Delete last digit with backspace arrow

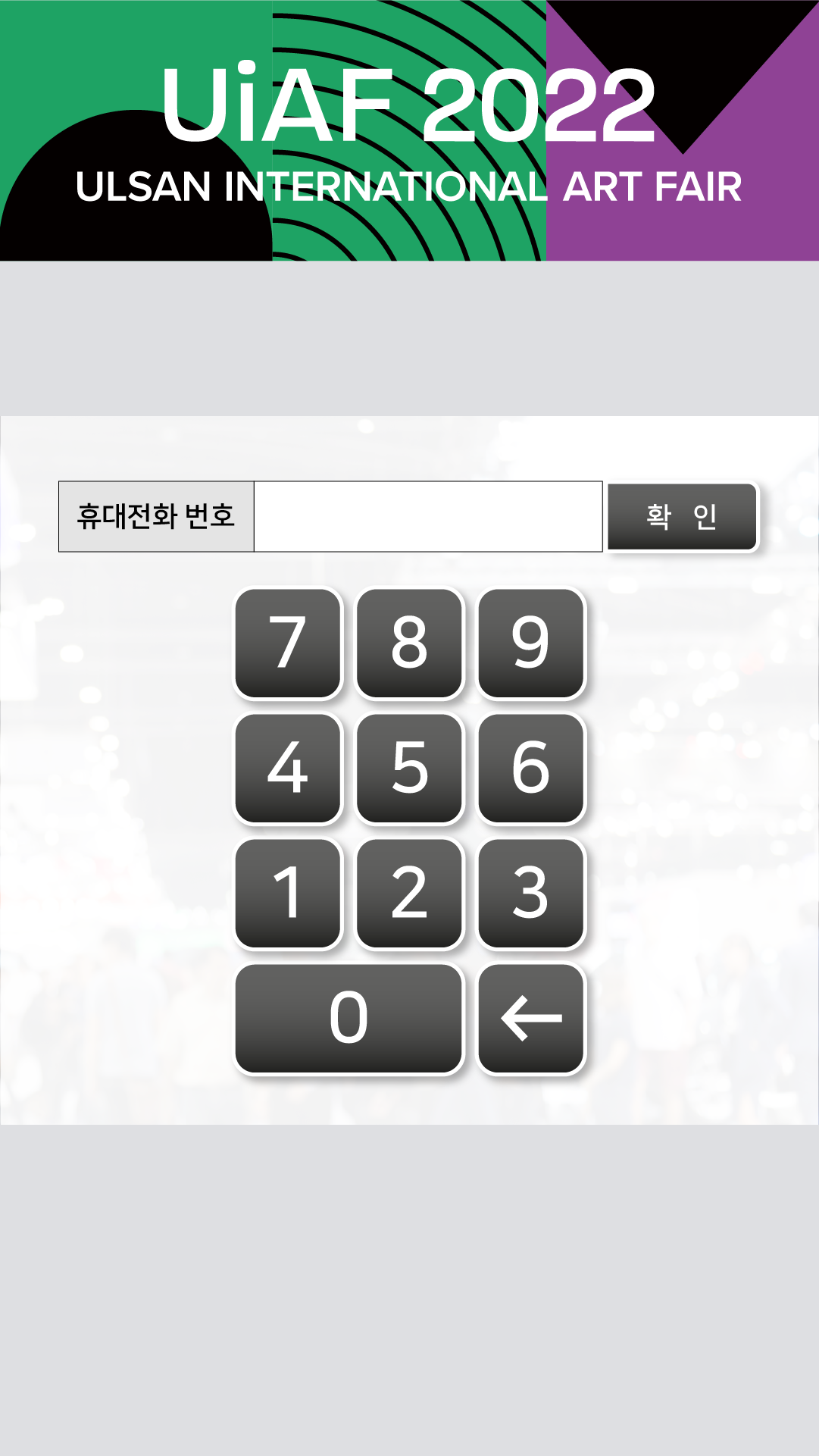click(x=530, y=1018)
